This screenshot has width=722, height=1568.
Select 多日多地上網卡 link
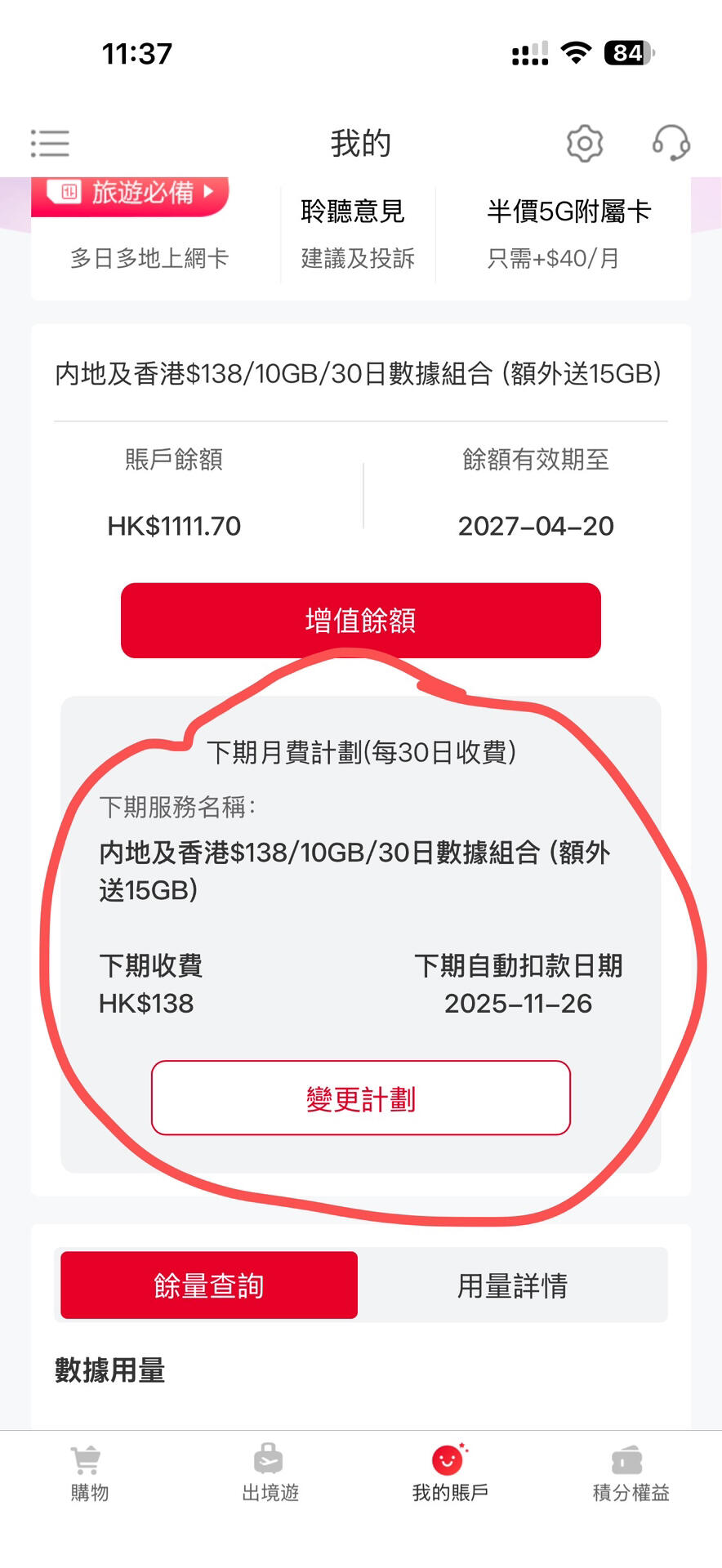149,259
